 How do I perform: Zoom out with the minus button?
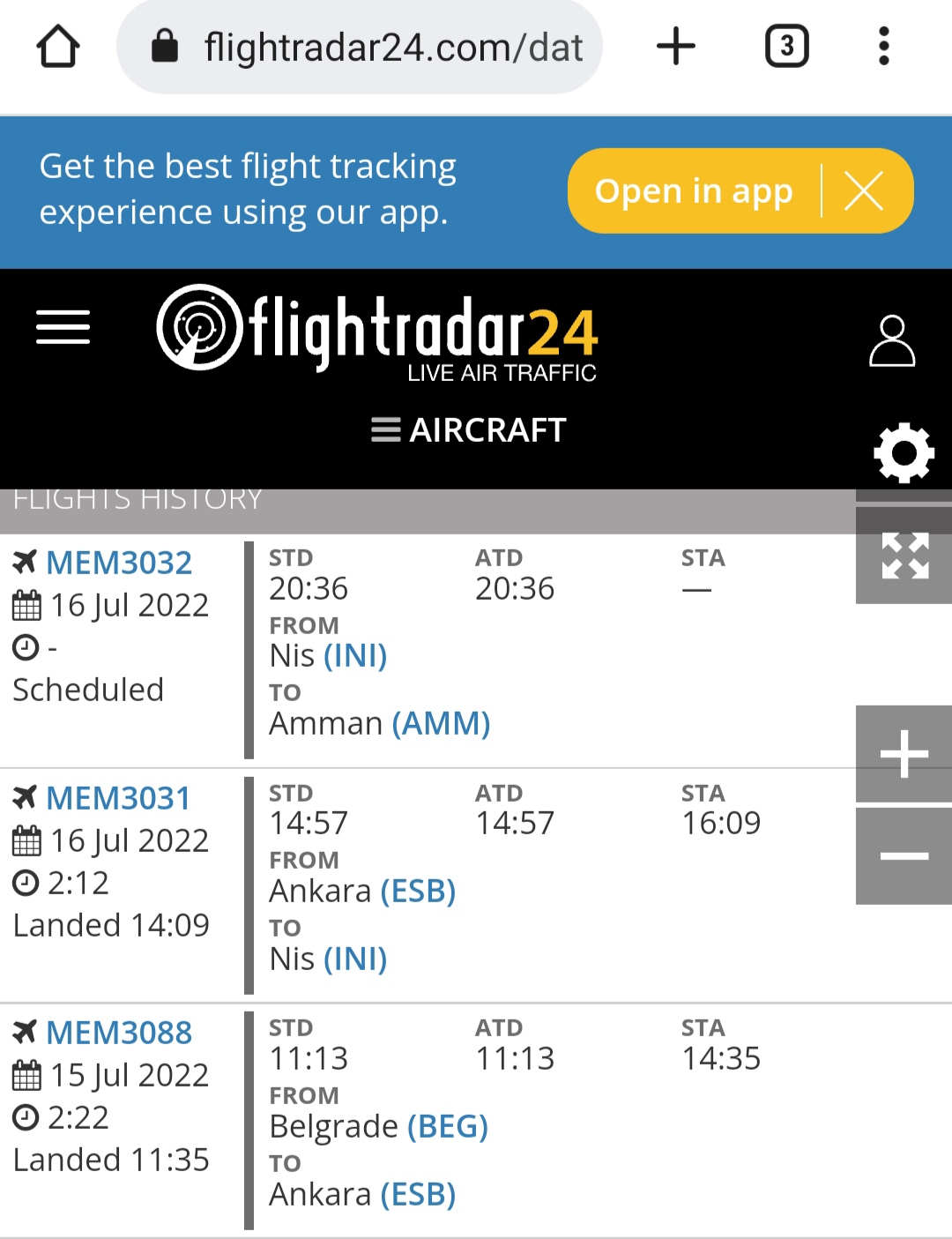click(904, 856)
